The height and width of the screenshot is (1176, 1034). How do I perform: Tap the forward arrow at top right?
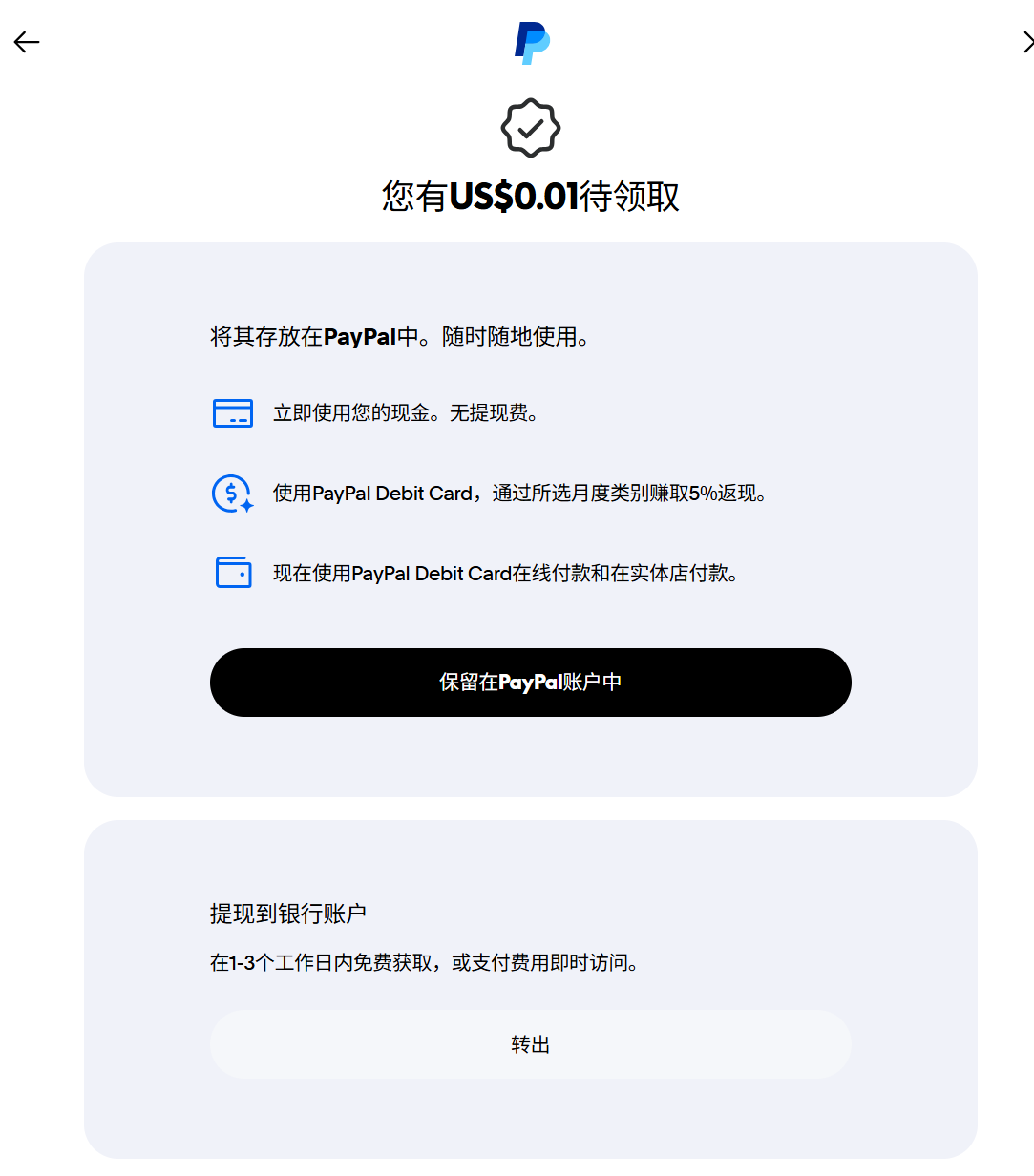pyautogui.click(x=1026, y=42)
